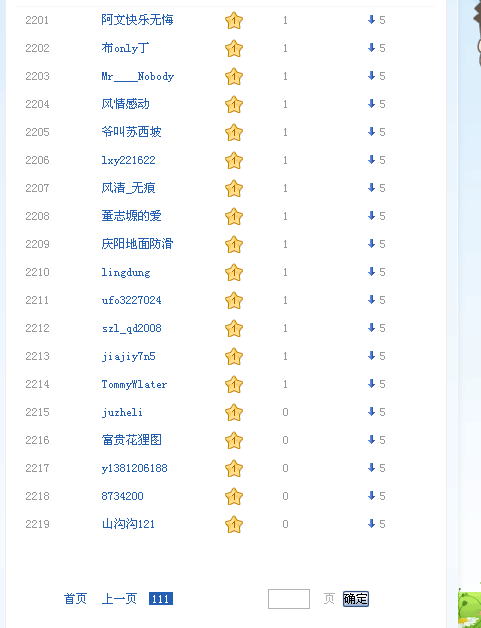Open ufo3227024's profile
The height and width of the screenshot is (628, 481).
click(x=131, y=300)
